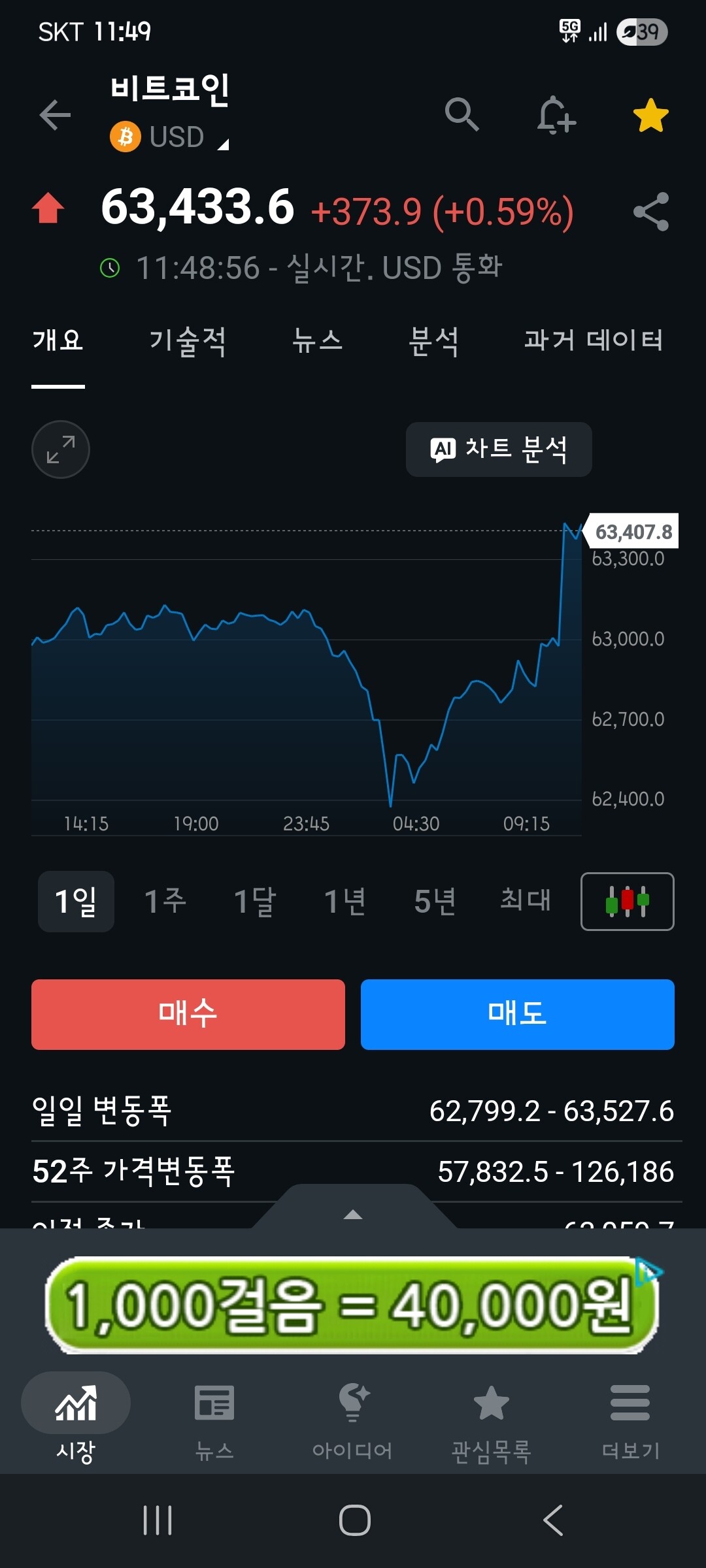Switch to the 뉴스 top tab

pyautogui.click(x=317, y=341)
